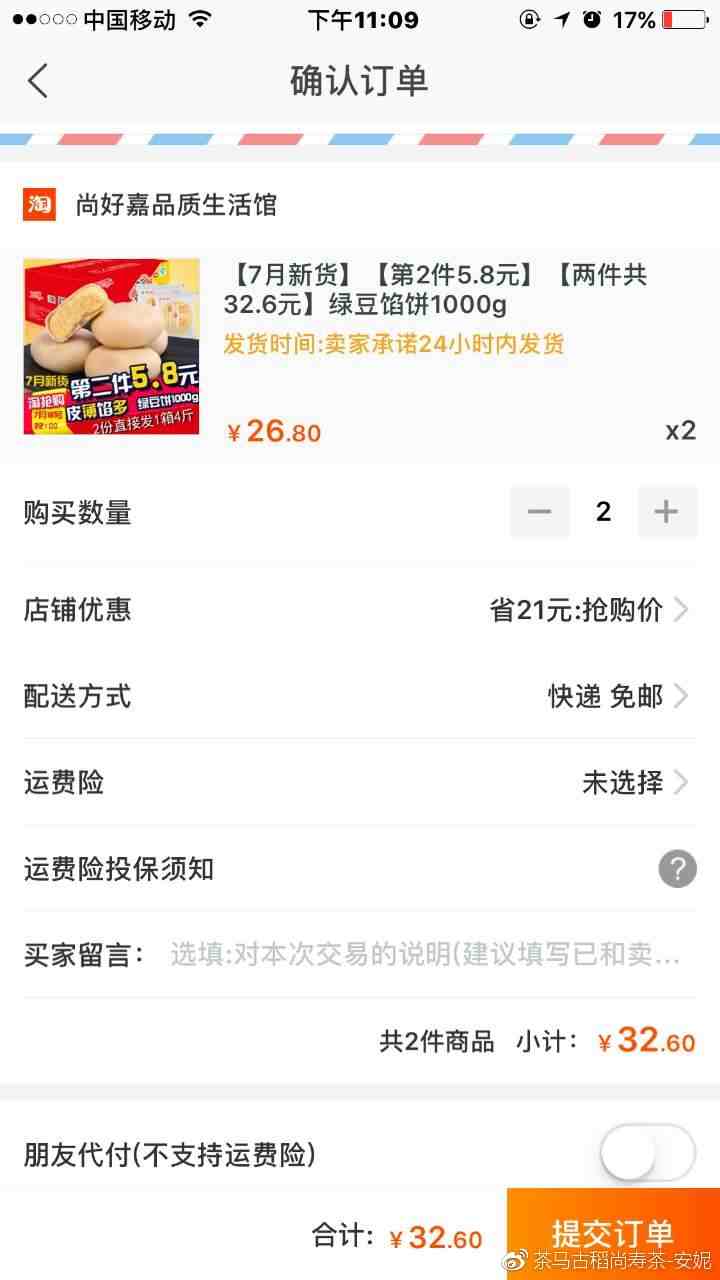Decrease the purchase quantity with minus
This screenshot has height=1280, width=720.
[540, 512]
